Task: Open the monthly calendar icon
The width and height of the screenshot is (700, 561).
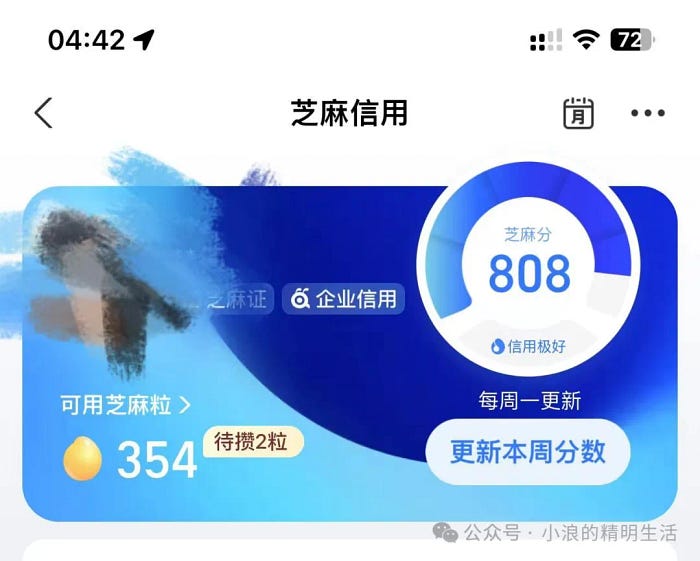Action: click(x=578, y=113)
